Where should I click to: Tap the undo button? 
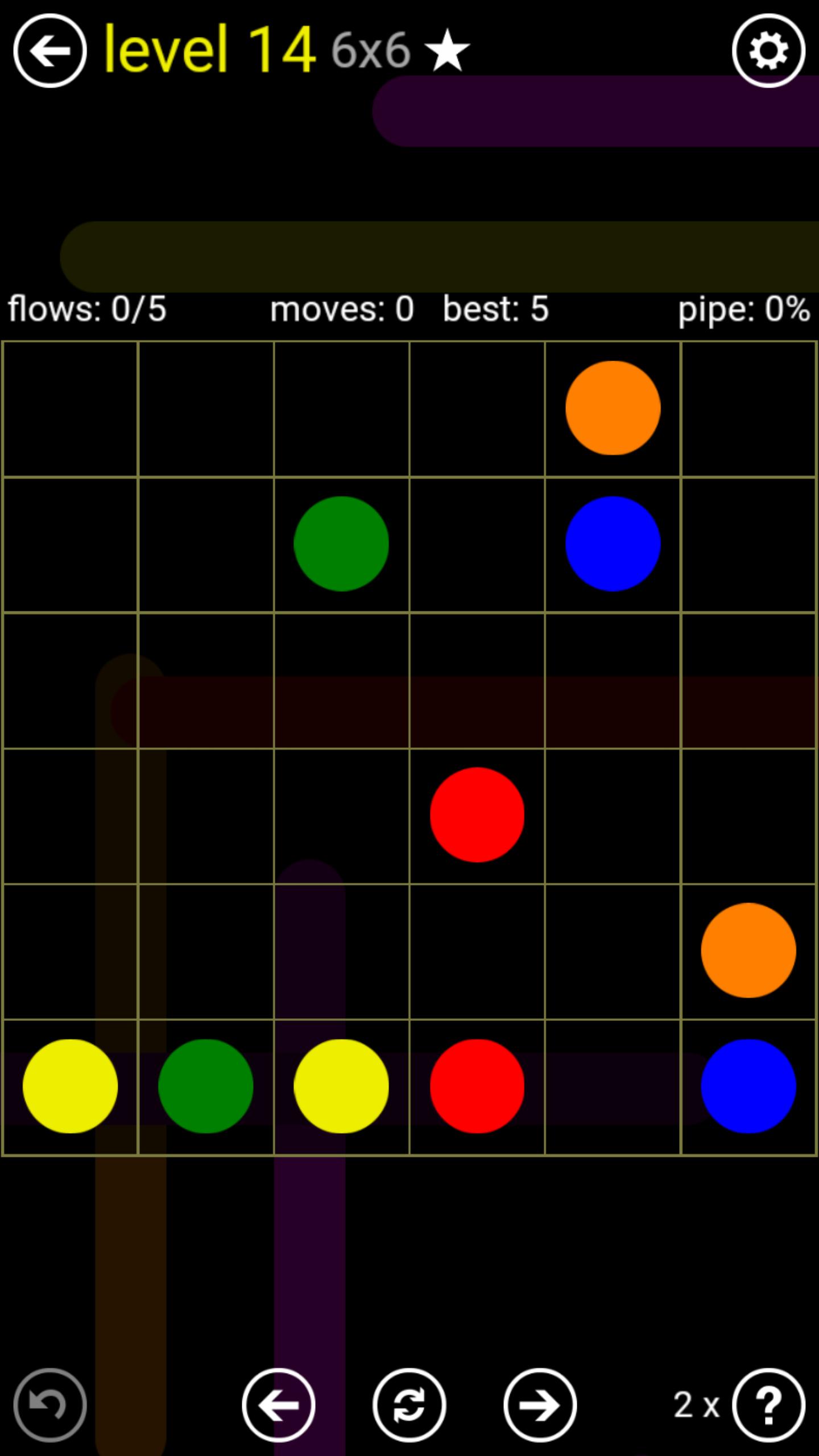pyautogui.click(x=50, y=1405)
